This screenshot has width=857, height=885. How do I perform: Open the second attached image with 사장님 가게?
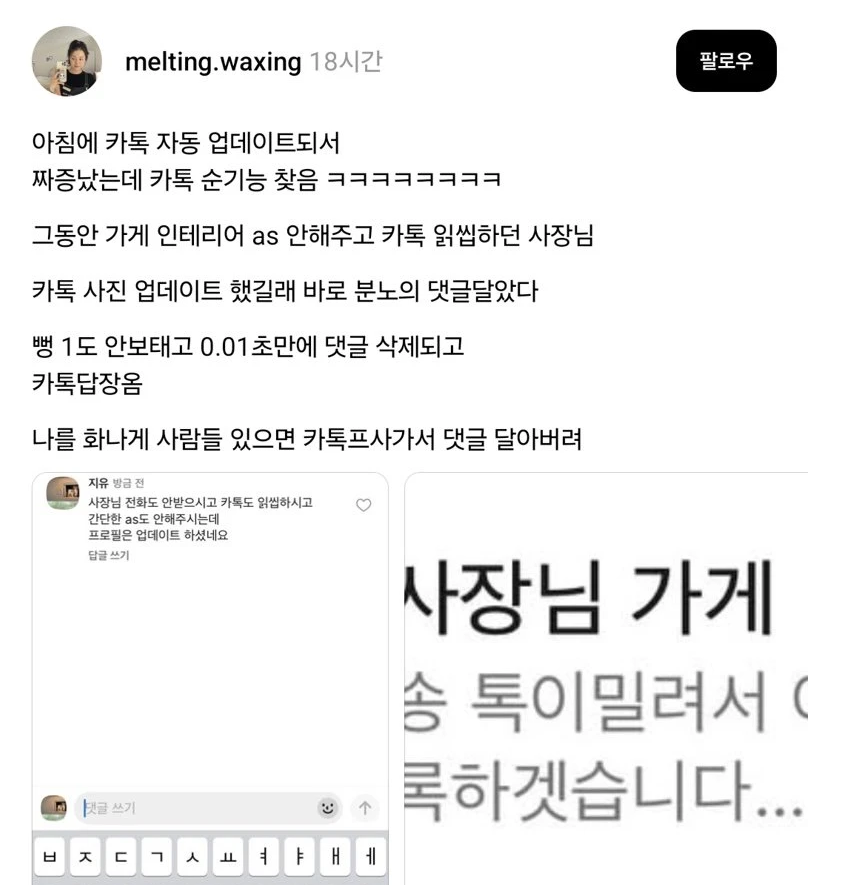coord(605,678)
